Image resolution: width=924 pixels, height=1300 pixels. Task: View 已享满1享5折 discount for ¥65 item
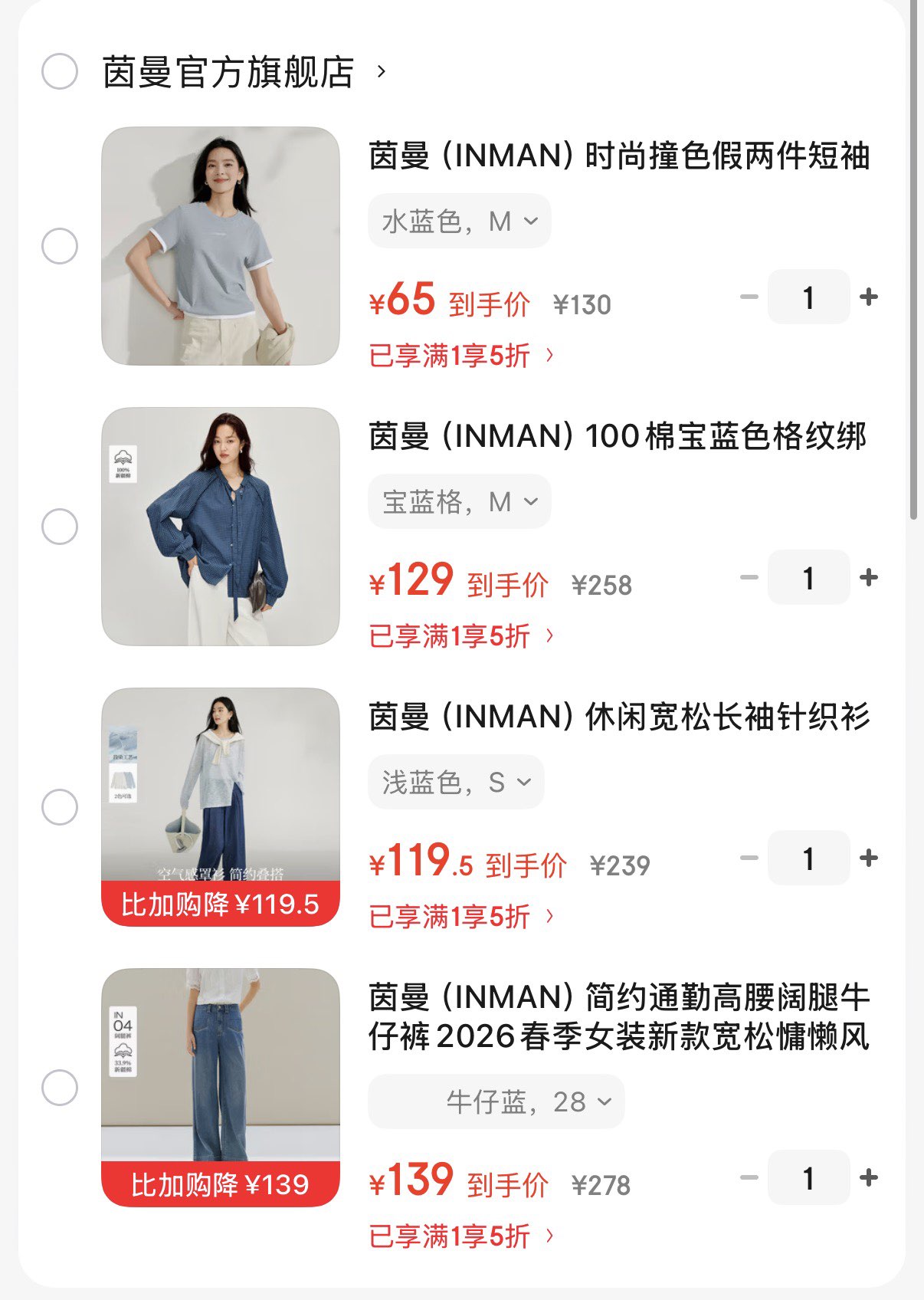461,356
